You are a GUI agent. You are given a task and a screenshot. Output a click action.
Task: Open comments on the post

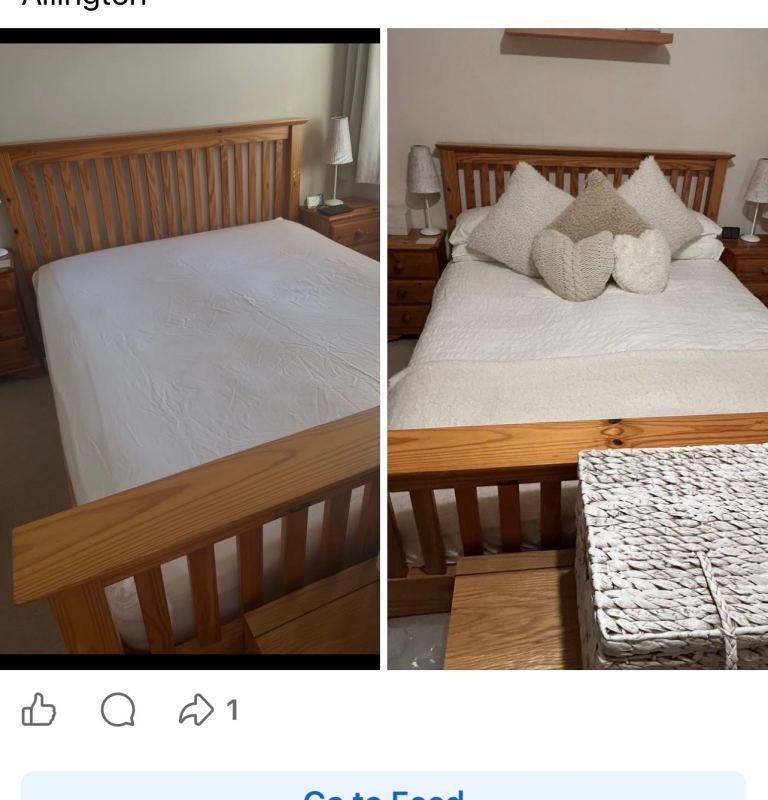pyautogui.click(x=118, y=711)
